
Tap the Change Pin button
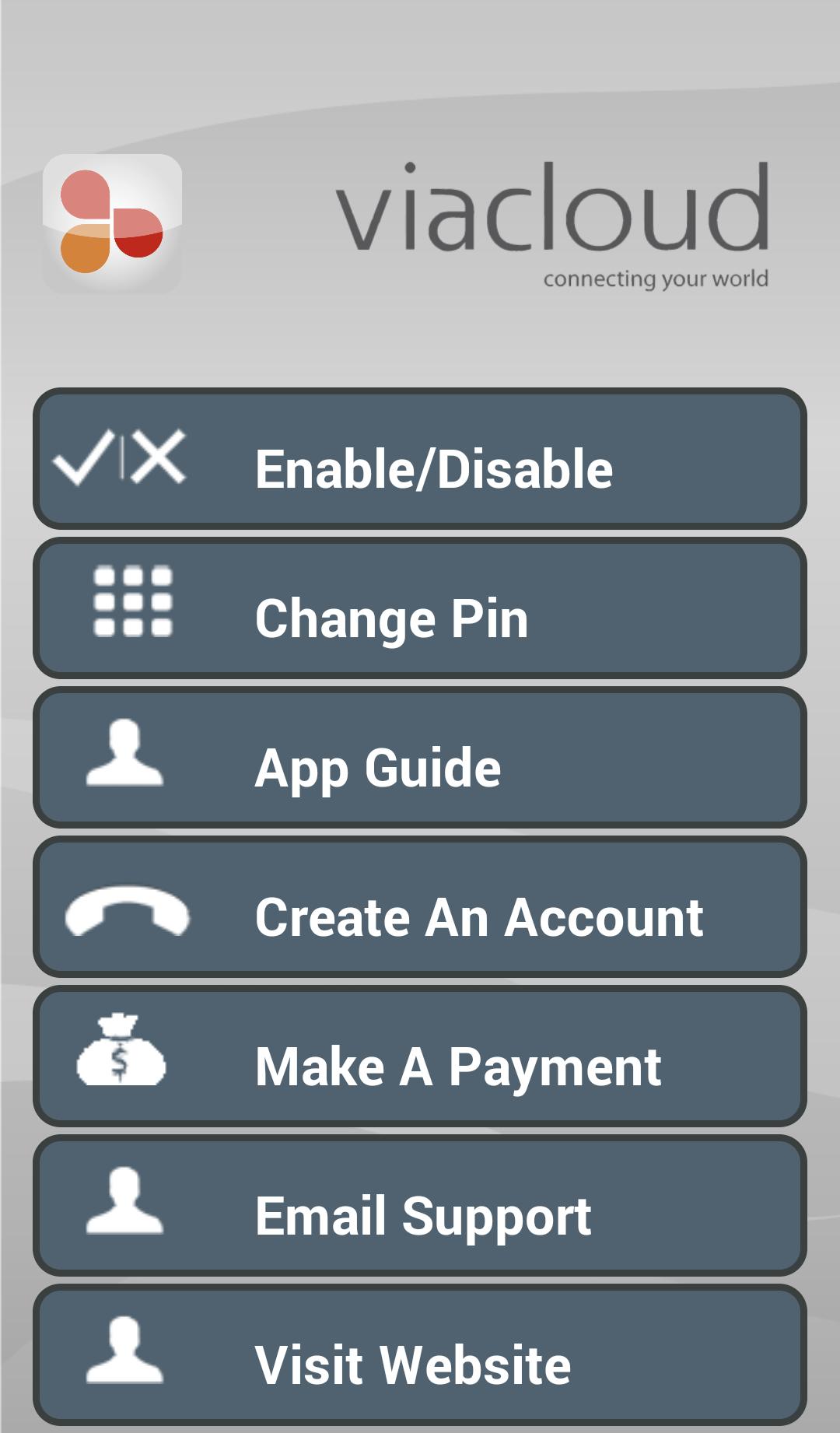click(420, 608)
